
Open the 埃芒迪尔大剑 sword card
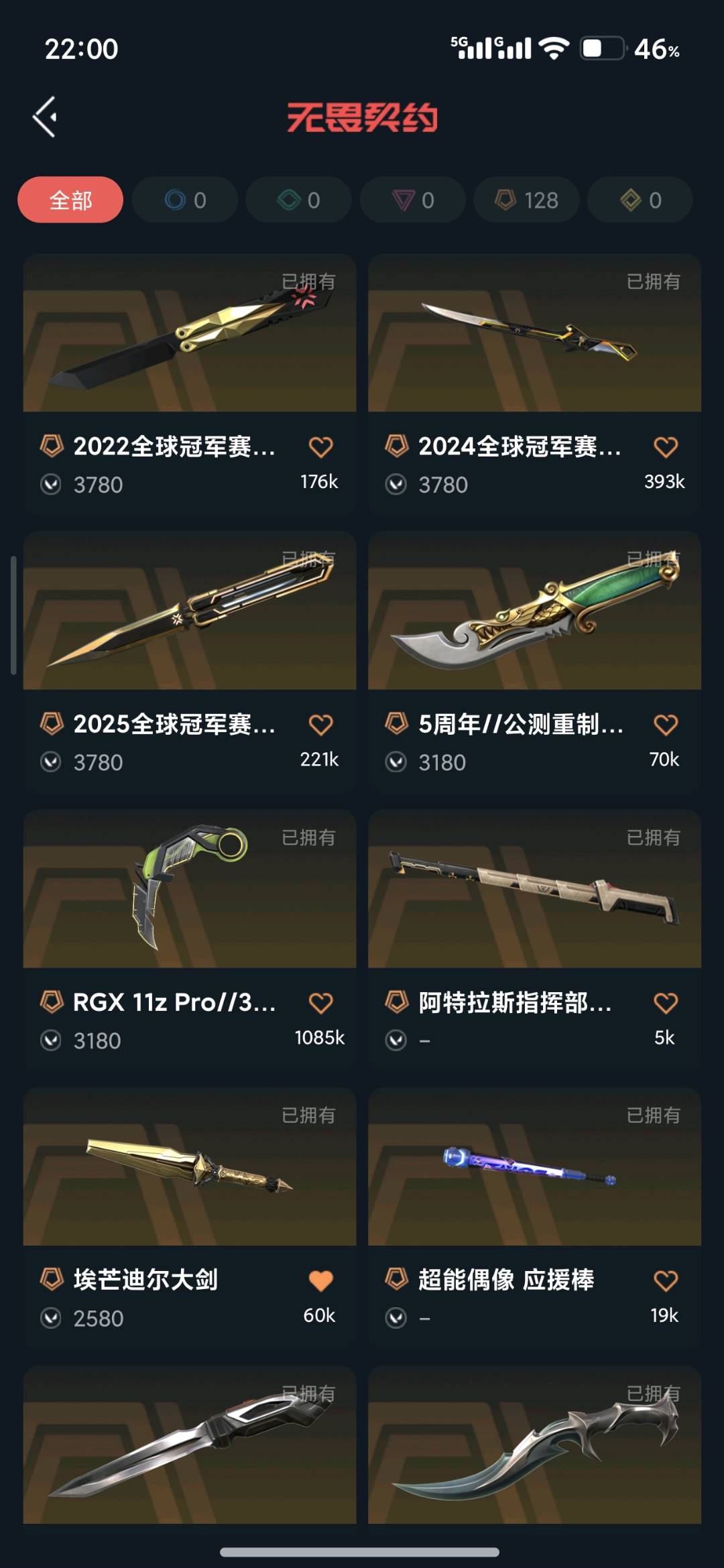coord(189,1167)
